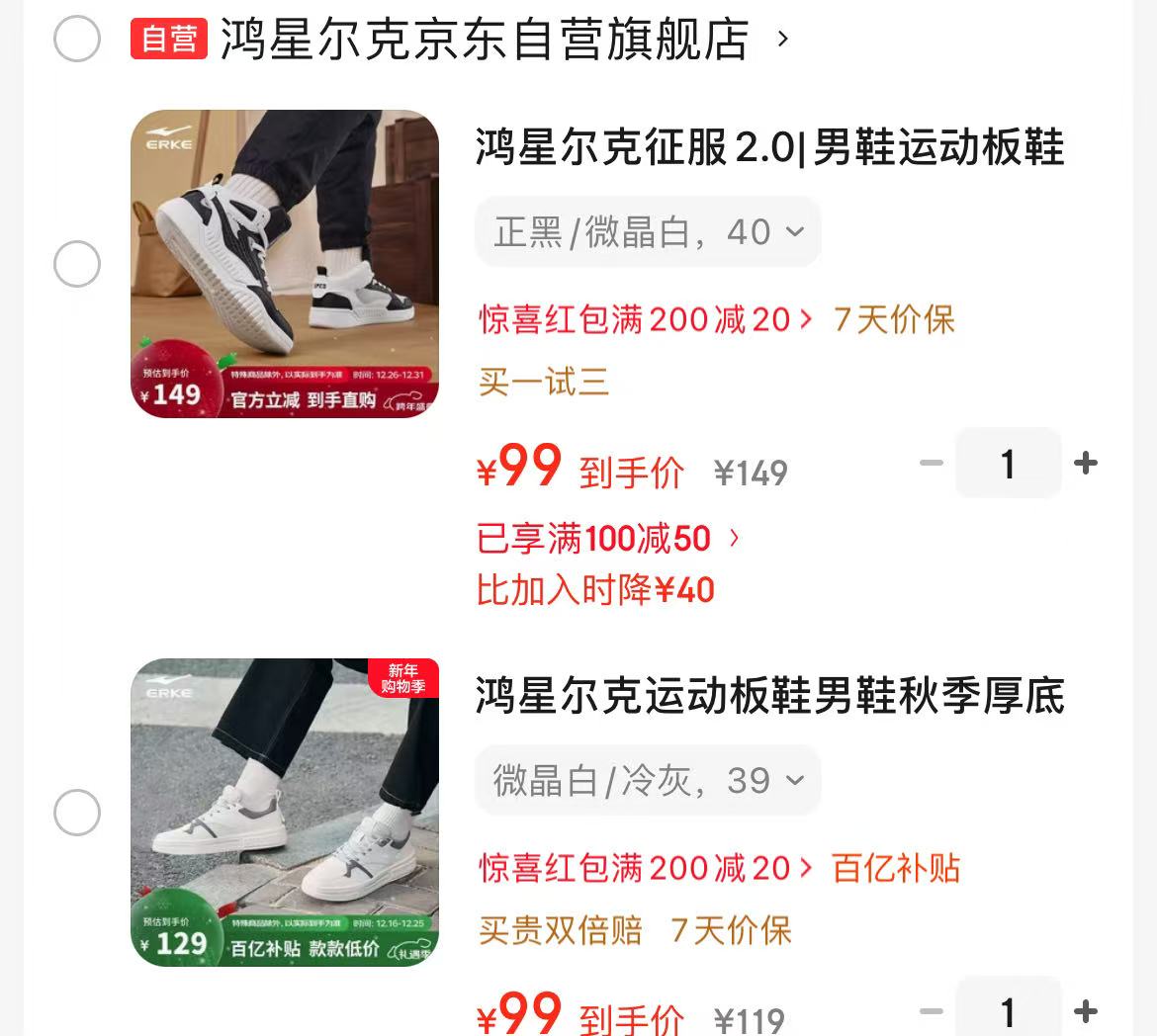1157x1036 pixels.
Task: View the 已享满100减50 promotion details
Action: tap(608, 539)
